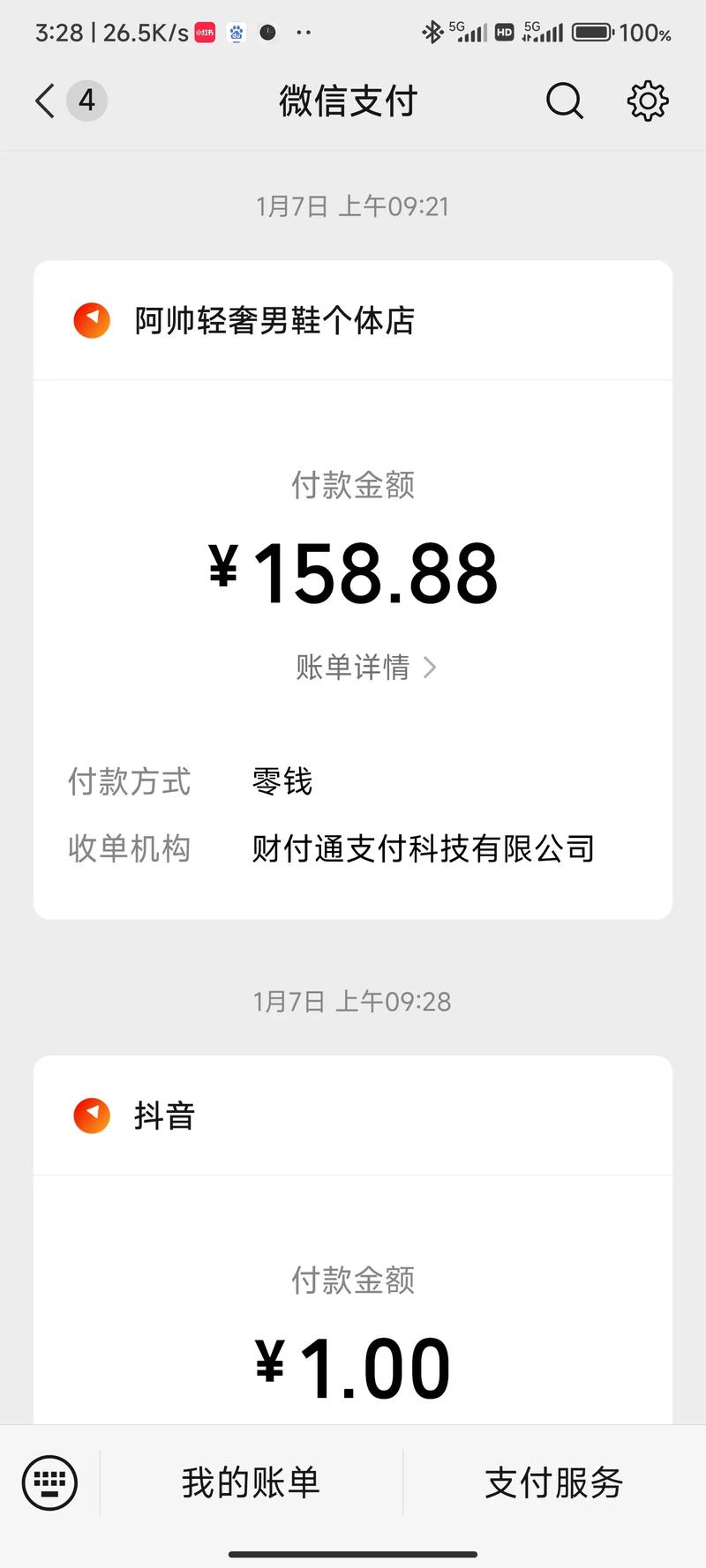Search WeChat Pay messages
The image size is (706, 1568).
click(564, 101)
